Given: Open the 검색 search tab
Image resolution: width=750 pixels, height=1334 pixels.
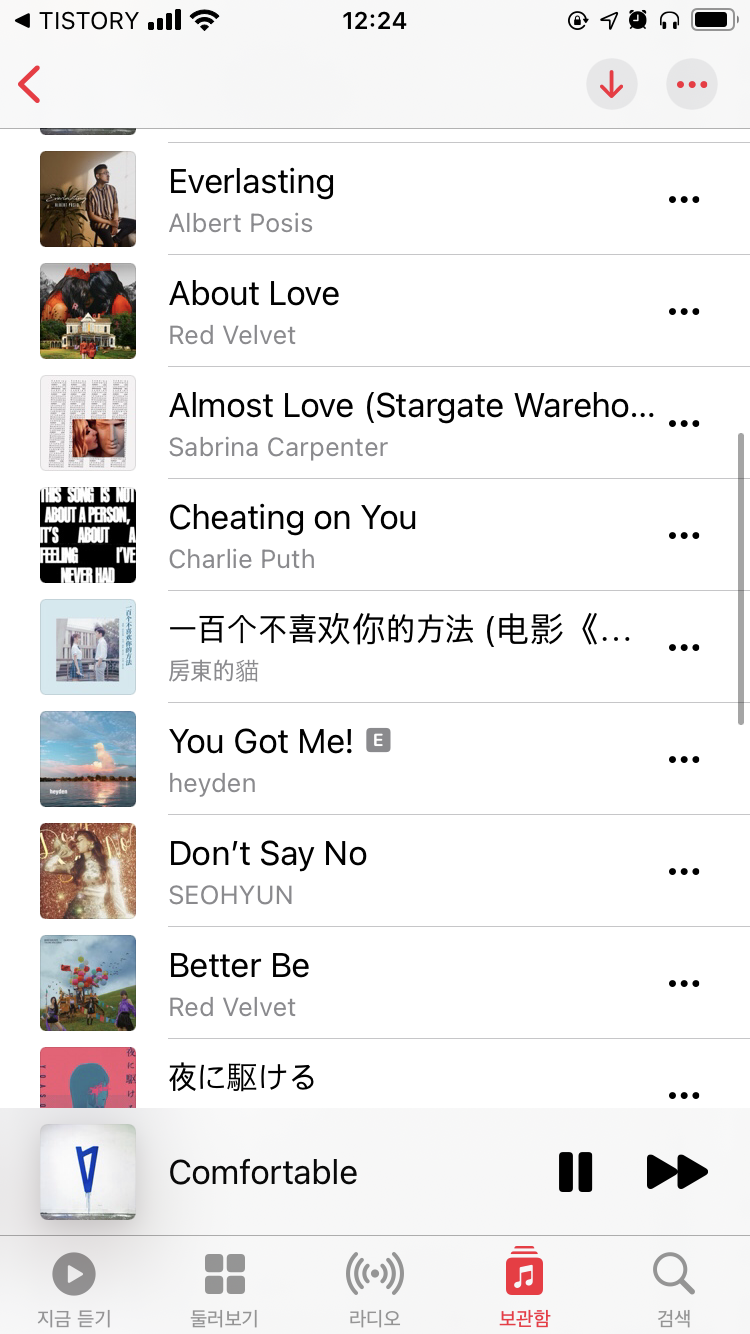Looking at the screenshot, I should tap(674, 1288).
